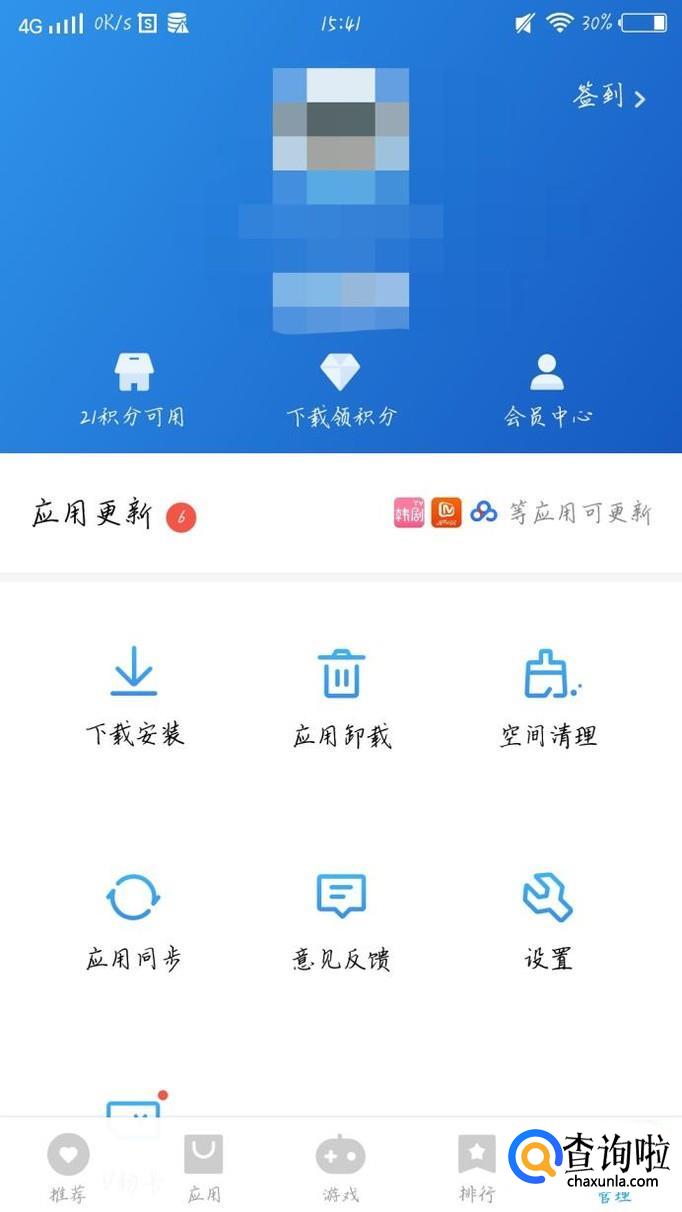
Task: Open 设置 settings
Action: tap(548, 920)
